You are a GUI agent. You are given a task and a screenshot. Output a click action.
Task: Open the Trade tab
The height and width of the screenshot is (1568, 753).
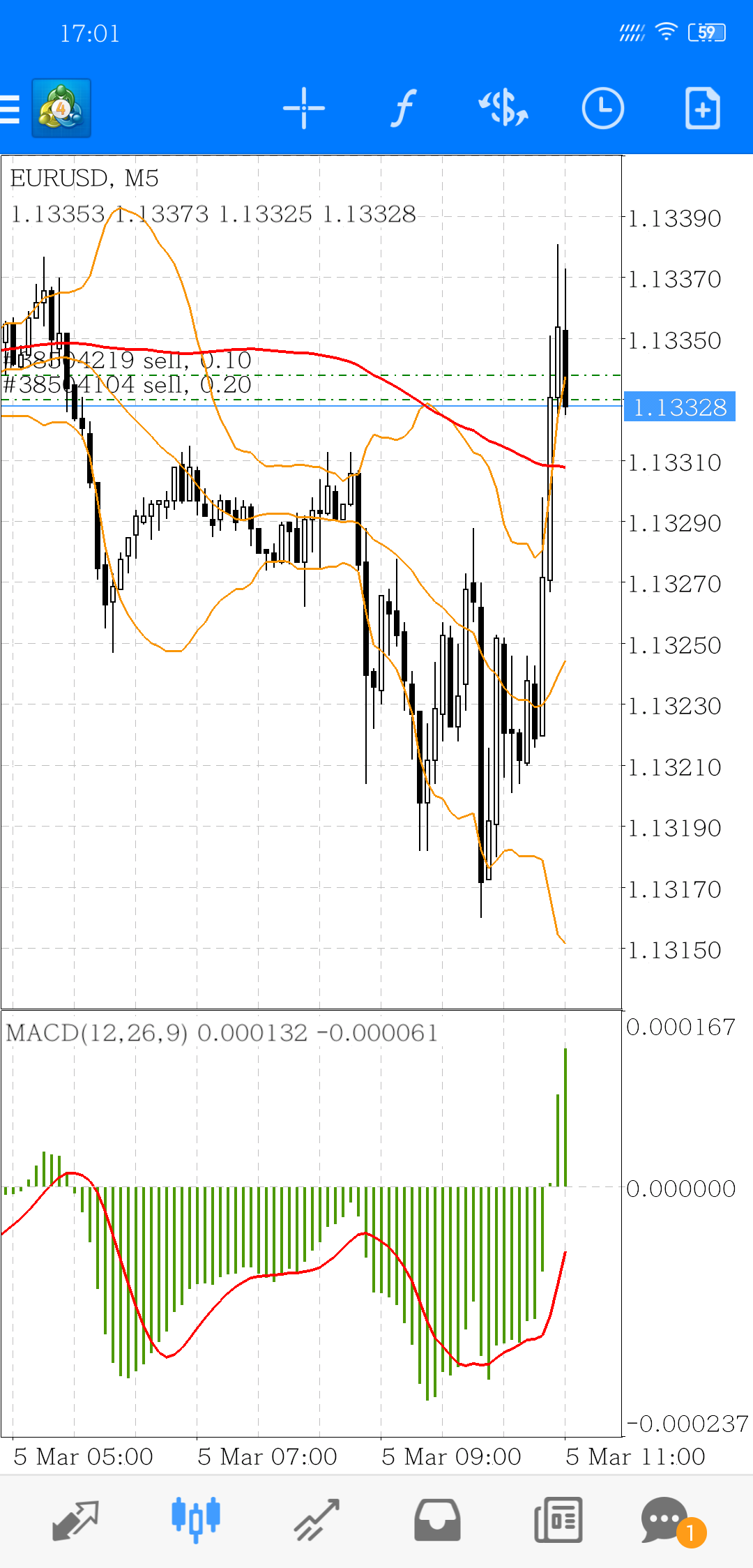pos(317,1521)
